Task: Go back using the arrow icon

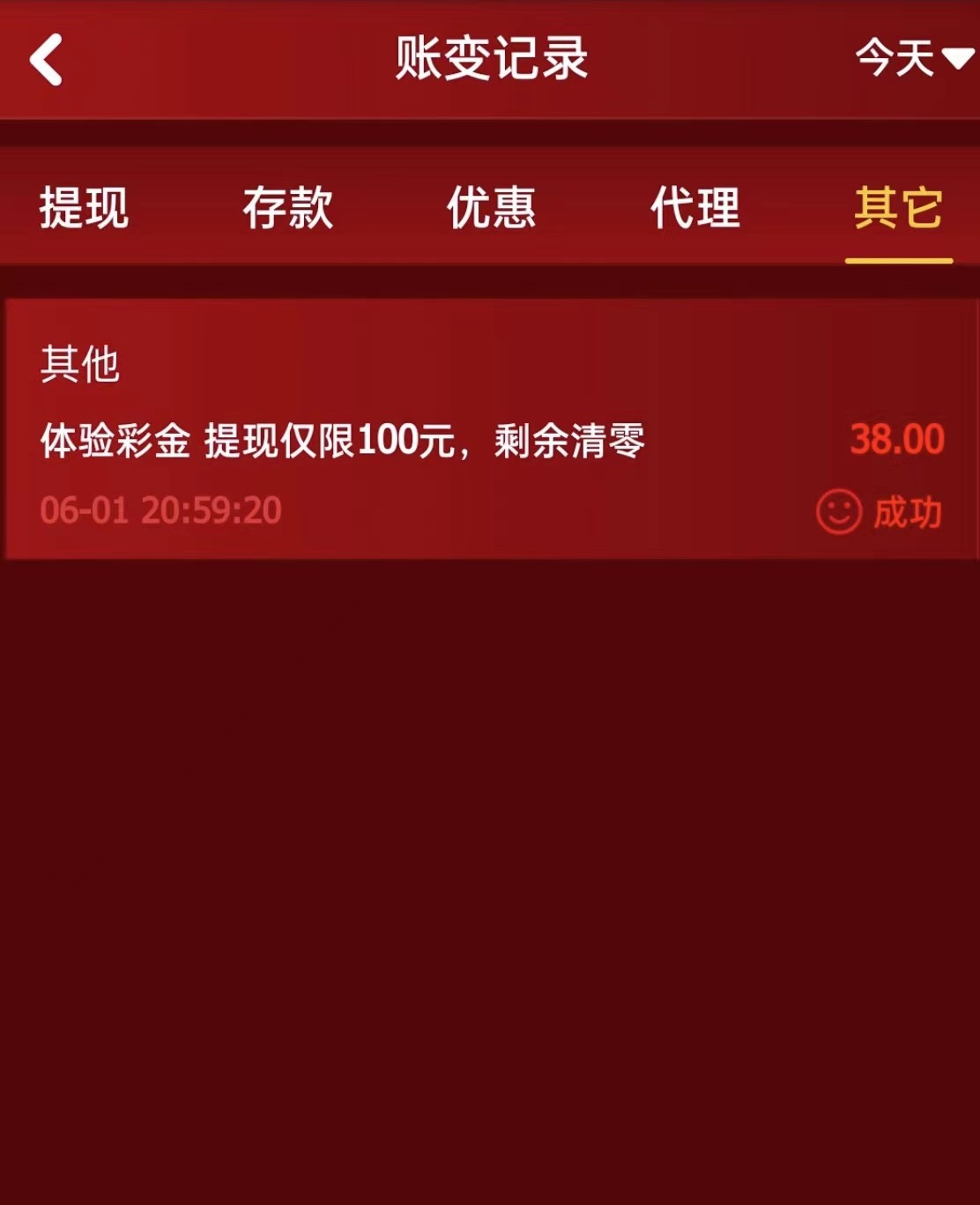Action: [47, 60]
